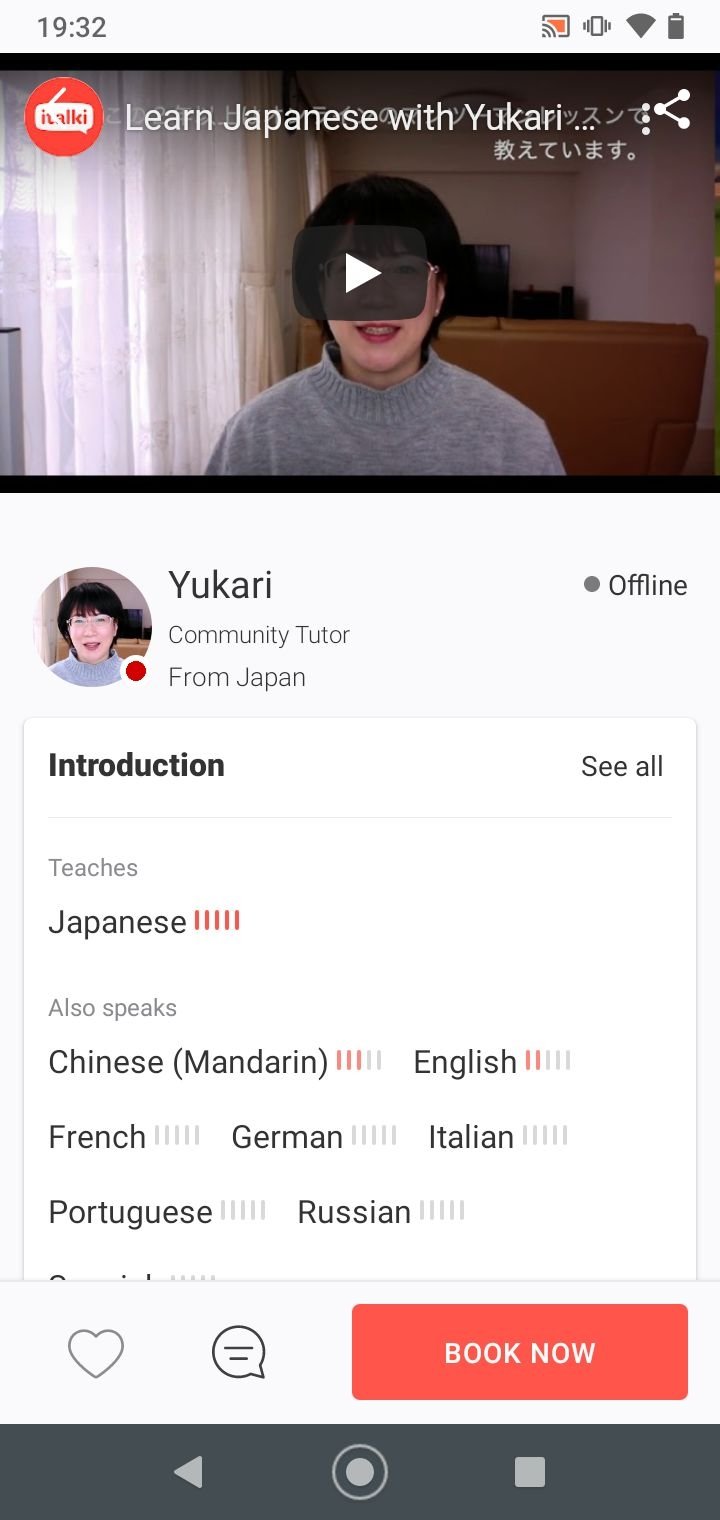720x1520 pixels.
Task: Play Yukari's introduction video
Action: click(360, 273)
